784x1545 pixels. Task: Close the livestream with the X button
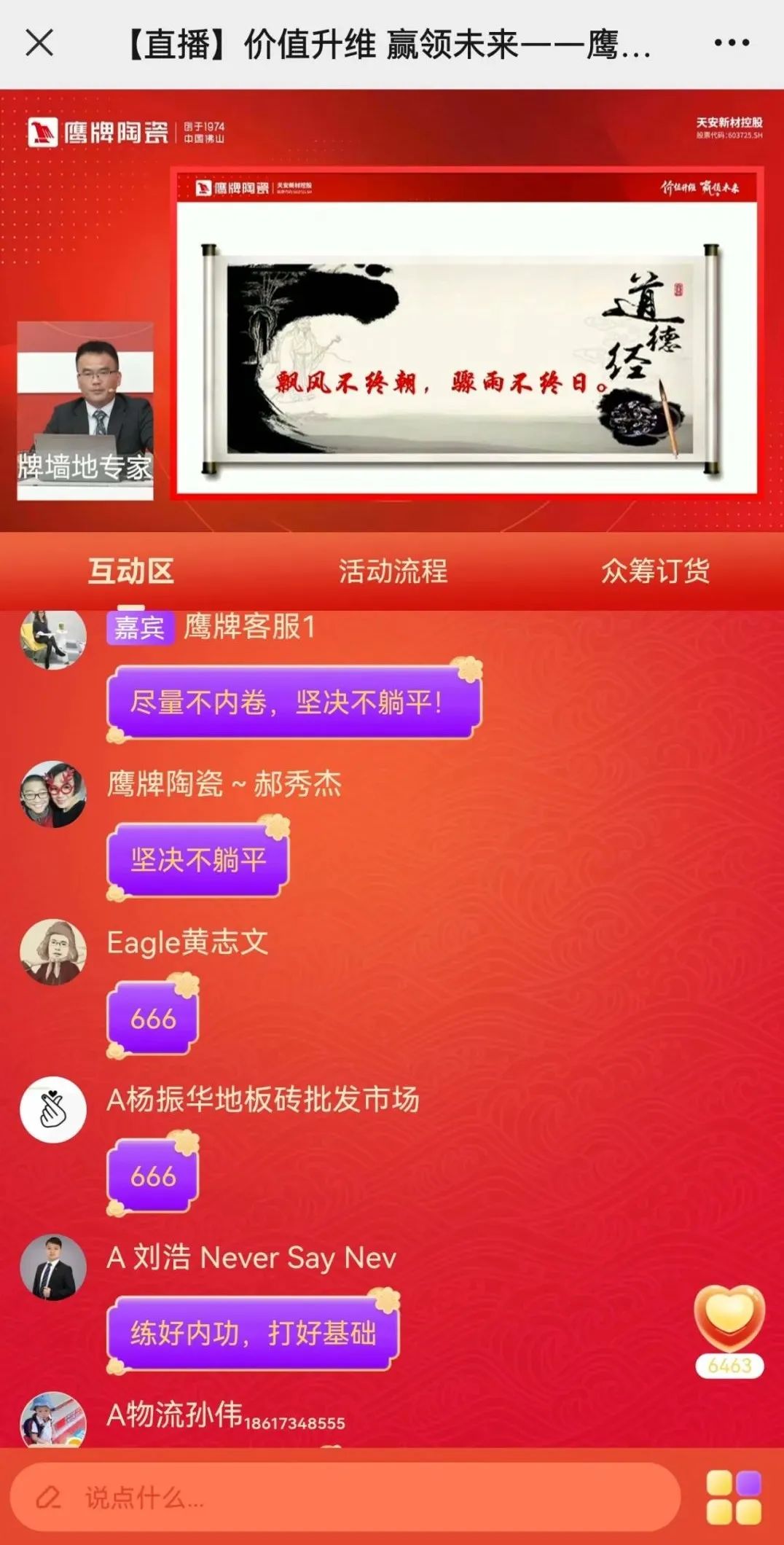click(x=38, y=44)
